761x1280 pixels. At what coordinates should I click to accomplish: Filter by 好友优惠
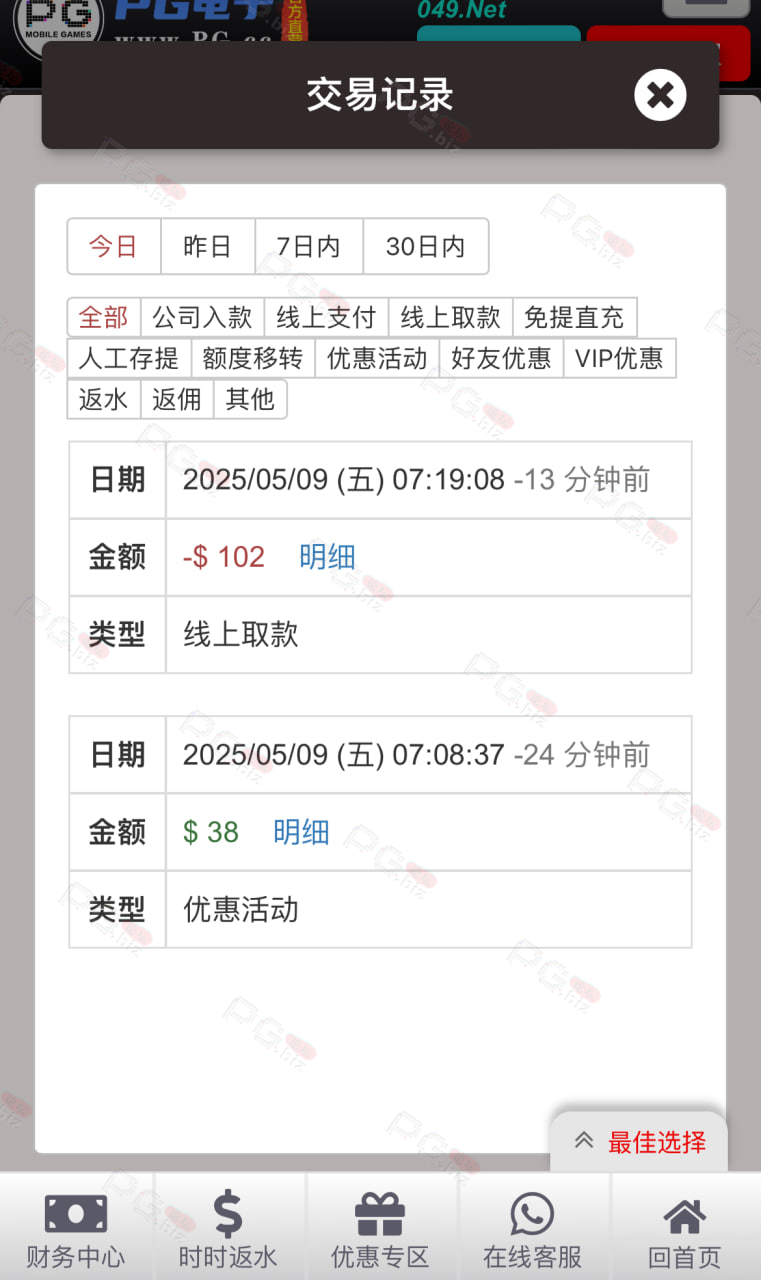(x=501, y=358)
